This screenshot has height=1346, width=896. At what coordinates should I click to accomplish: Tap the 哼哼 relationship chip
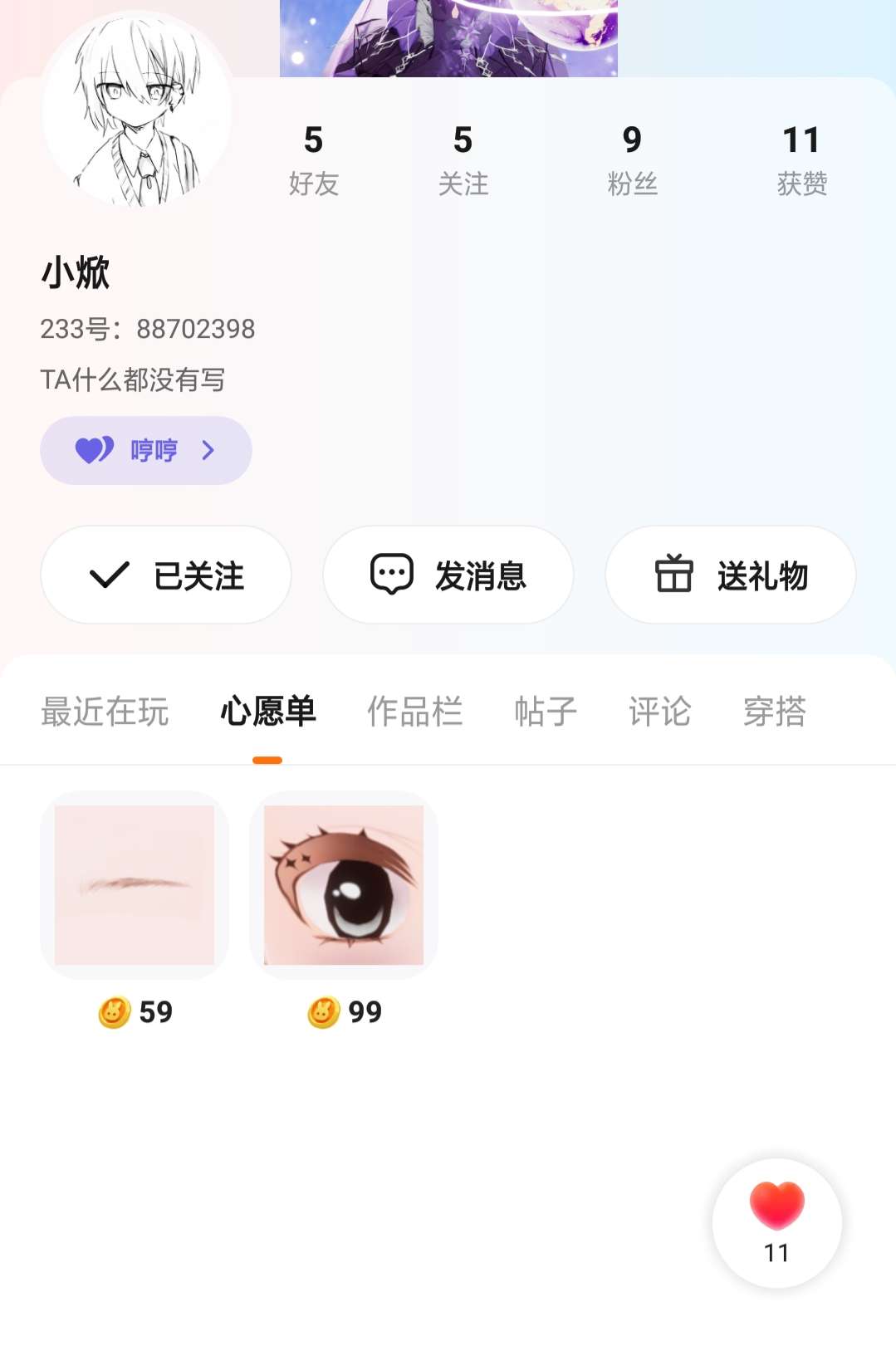point(146,450)
